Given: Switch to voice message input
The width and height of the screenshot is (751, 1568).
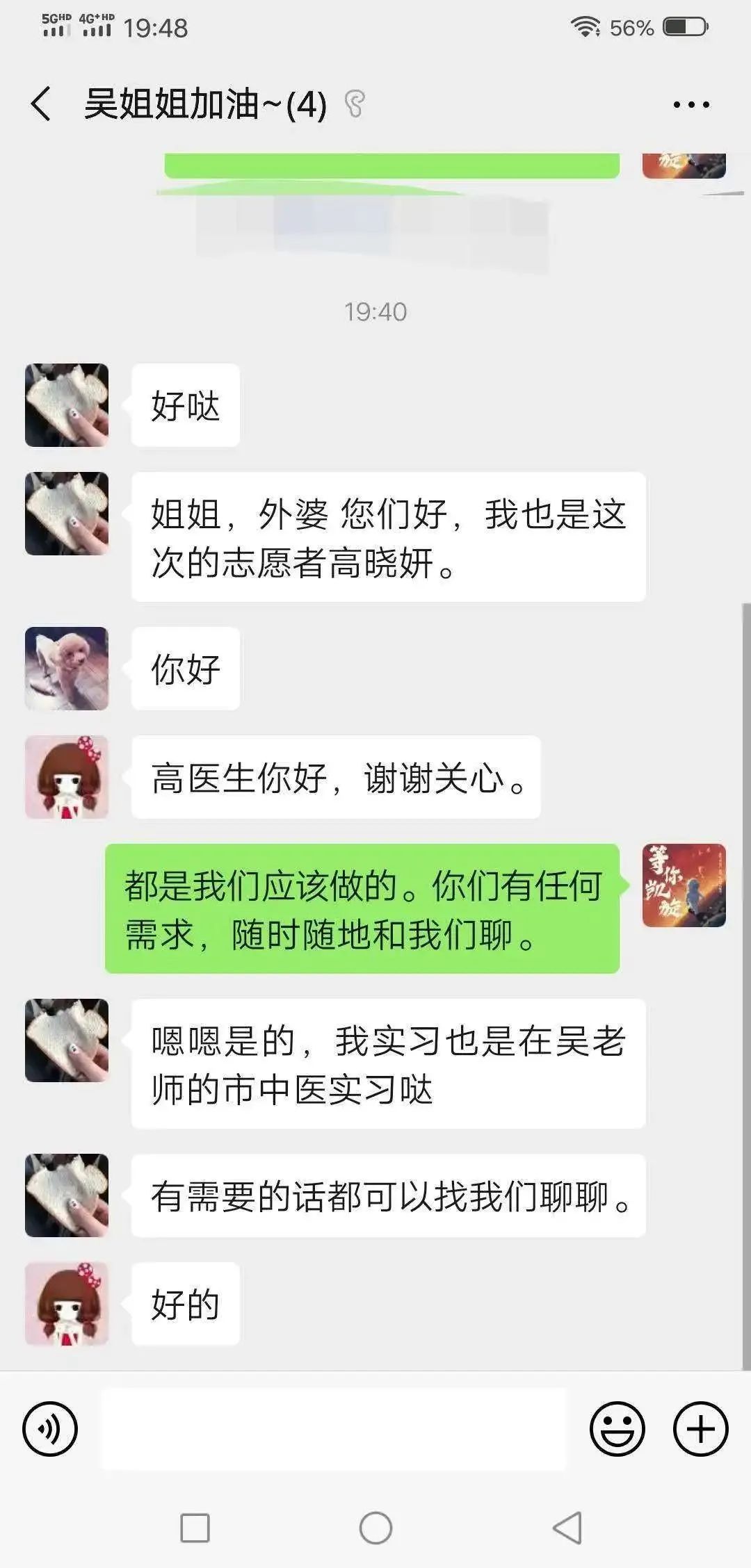Looking at the screenshot, I should pos(50,1429).
